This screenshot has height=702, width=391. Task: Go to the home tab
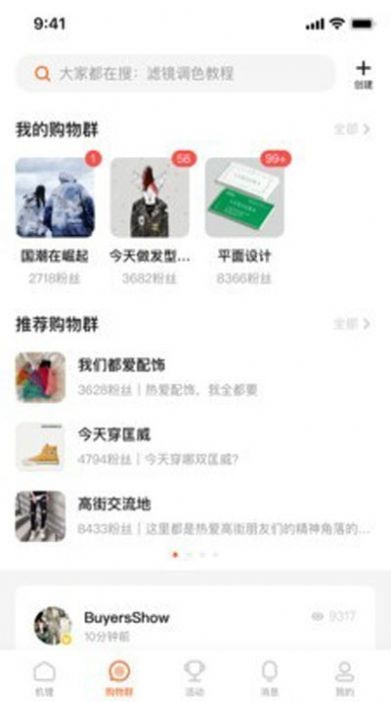pyautogui.click(x=44, y=678)
